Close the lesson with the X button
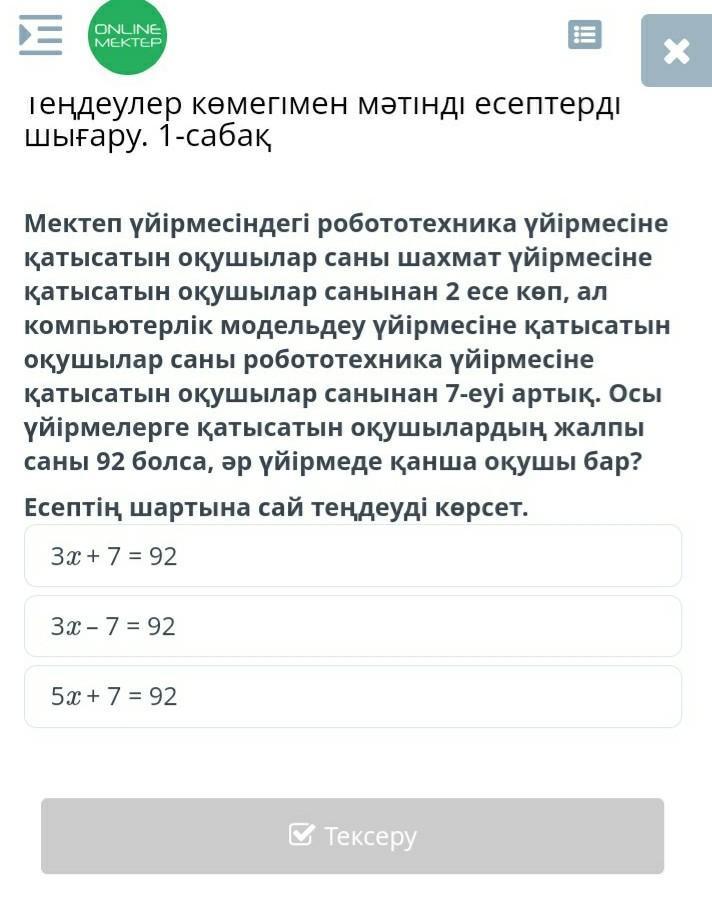The image size is (712, 921). tap(676, 51)
